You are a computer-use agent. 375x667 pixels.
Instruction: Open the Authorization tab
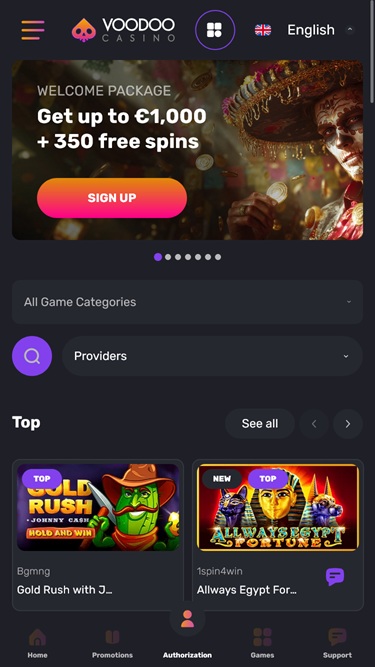[x=188, y=634]
